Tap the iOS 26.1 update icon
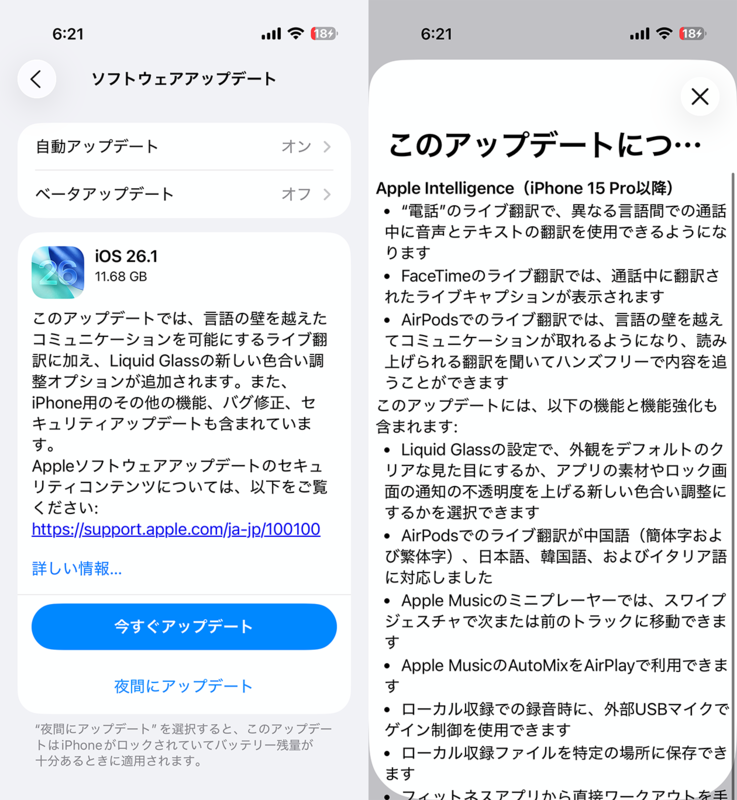This screenshot has width=737, height=800. tap(57, 266)
